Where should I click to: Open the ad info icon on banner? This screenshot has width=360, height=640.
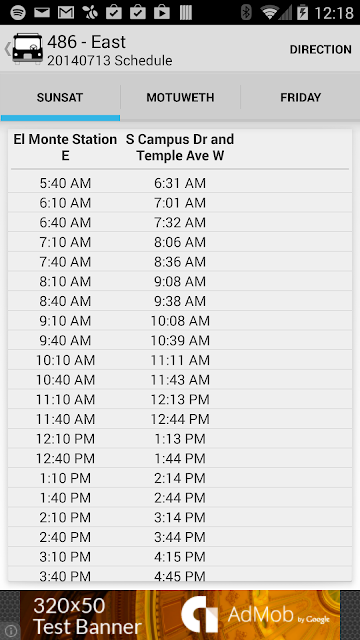tap(10, 631)
